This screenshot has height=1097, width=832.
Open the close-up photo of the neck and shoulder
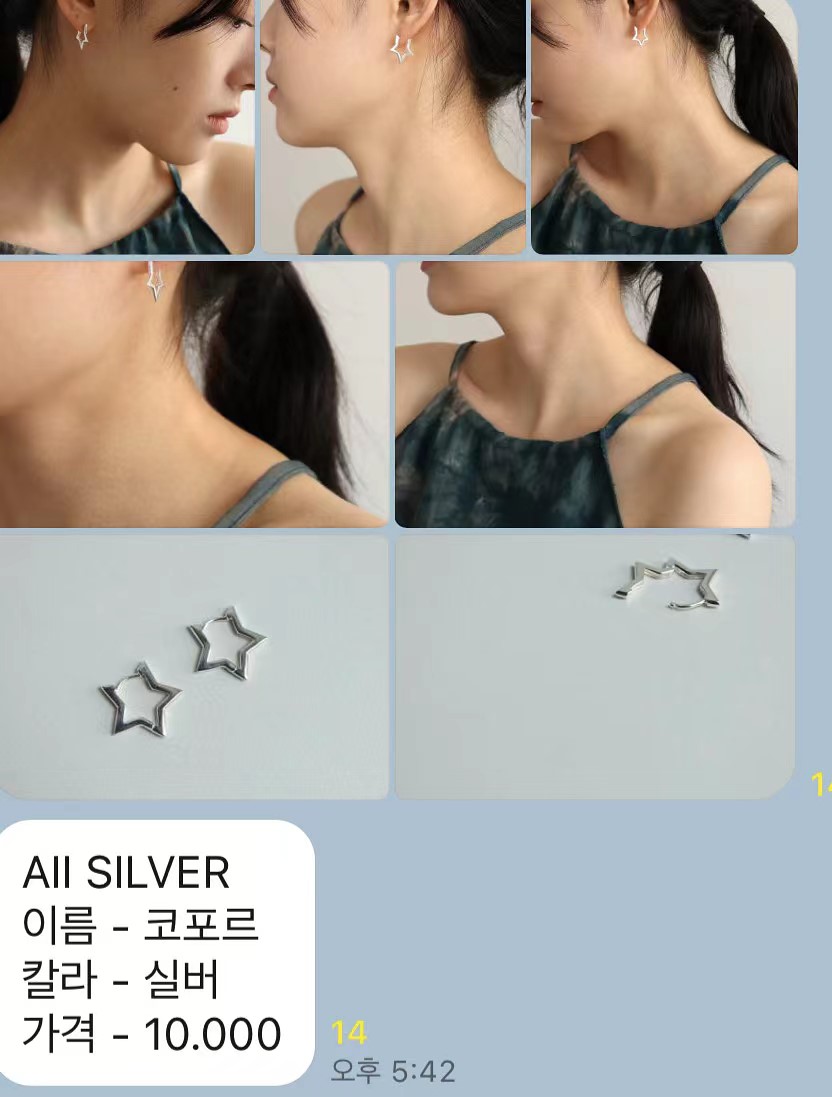pyautogui.click(x=193, y=393)
